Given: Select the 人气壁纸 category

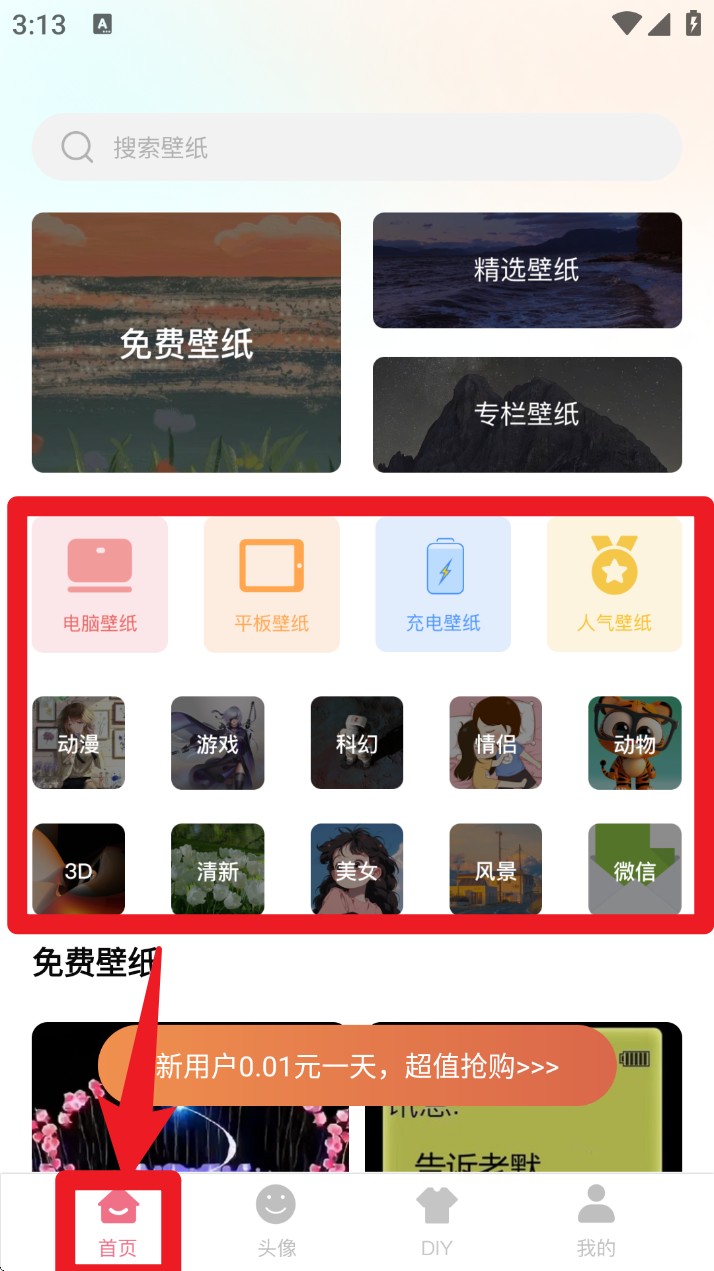Looking at the screenshot, I should [x=614, y=584].
